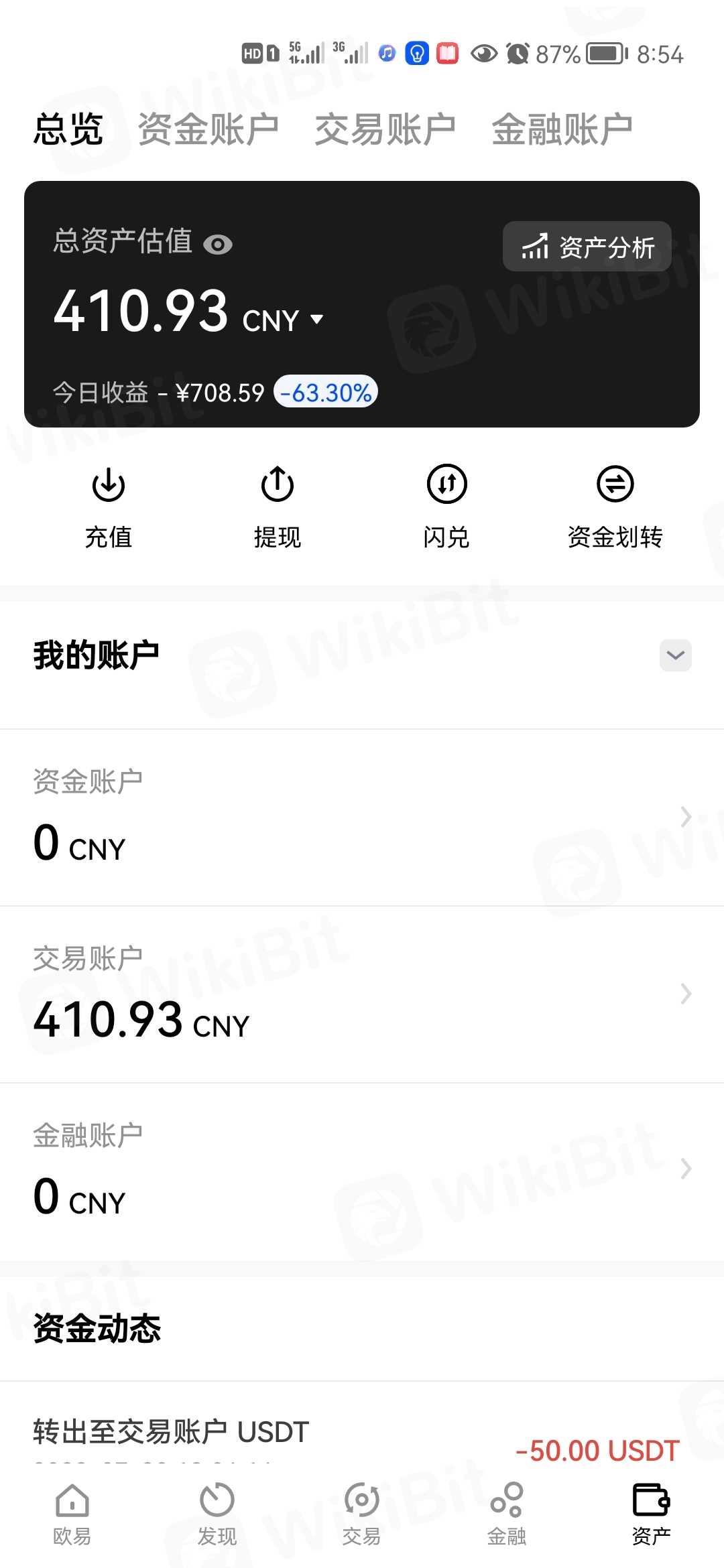Switch to the 资金账户 top tab
This screenshot has height=1568, width=724.
click(x=208, y=129)
